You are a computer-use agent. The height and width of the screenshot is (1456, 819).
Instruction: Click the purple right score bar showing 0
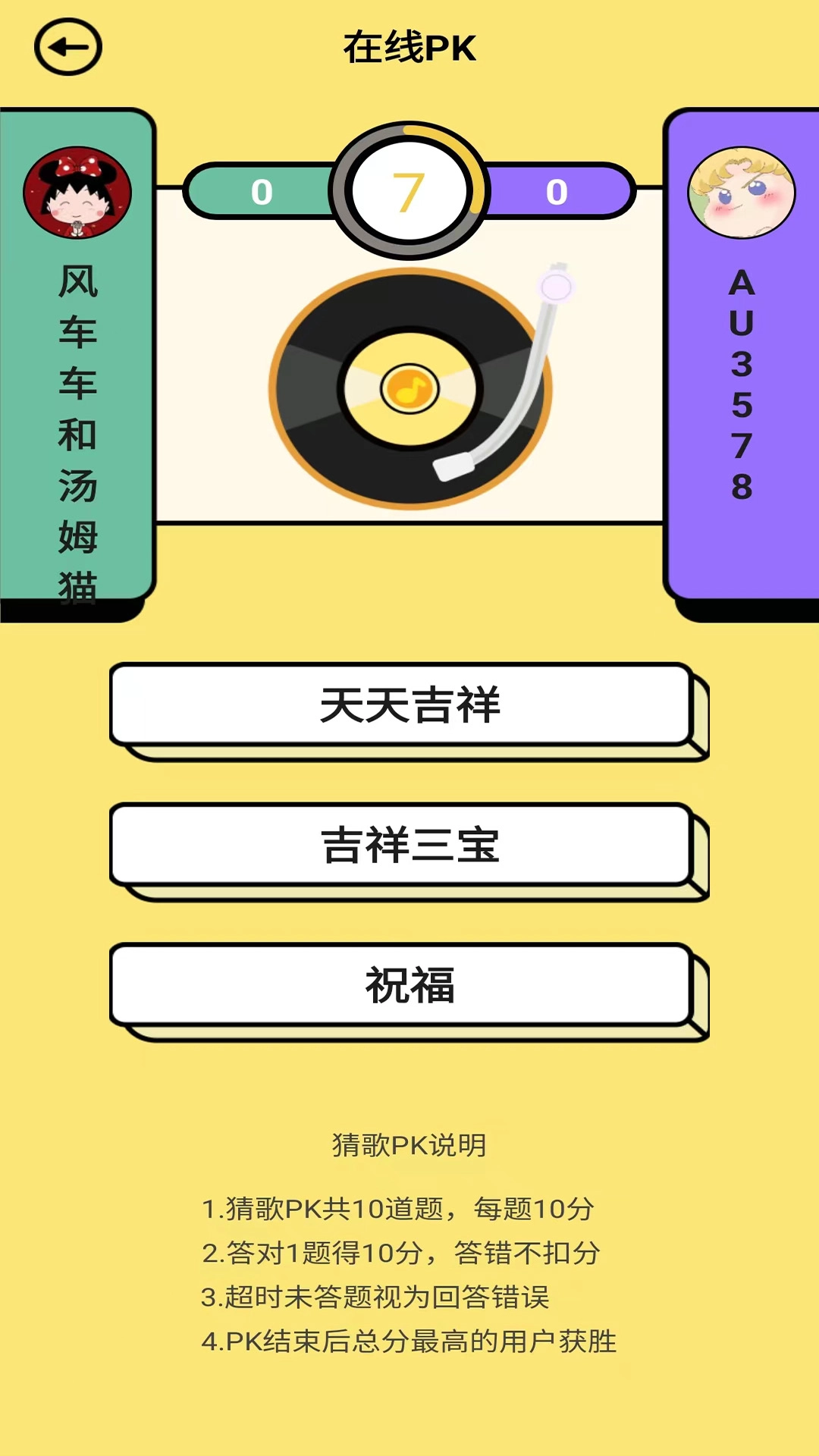pyautogui.click(x=557, y=192)
